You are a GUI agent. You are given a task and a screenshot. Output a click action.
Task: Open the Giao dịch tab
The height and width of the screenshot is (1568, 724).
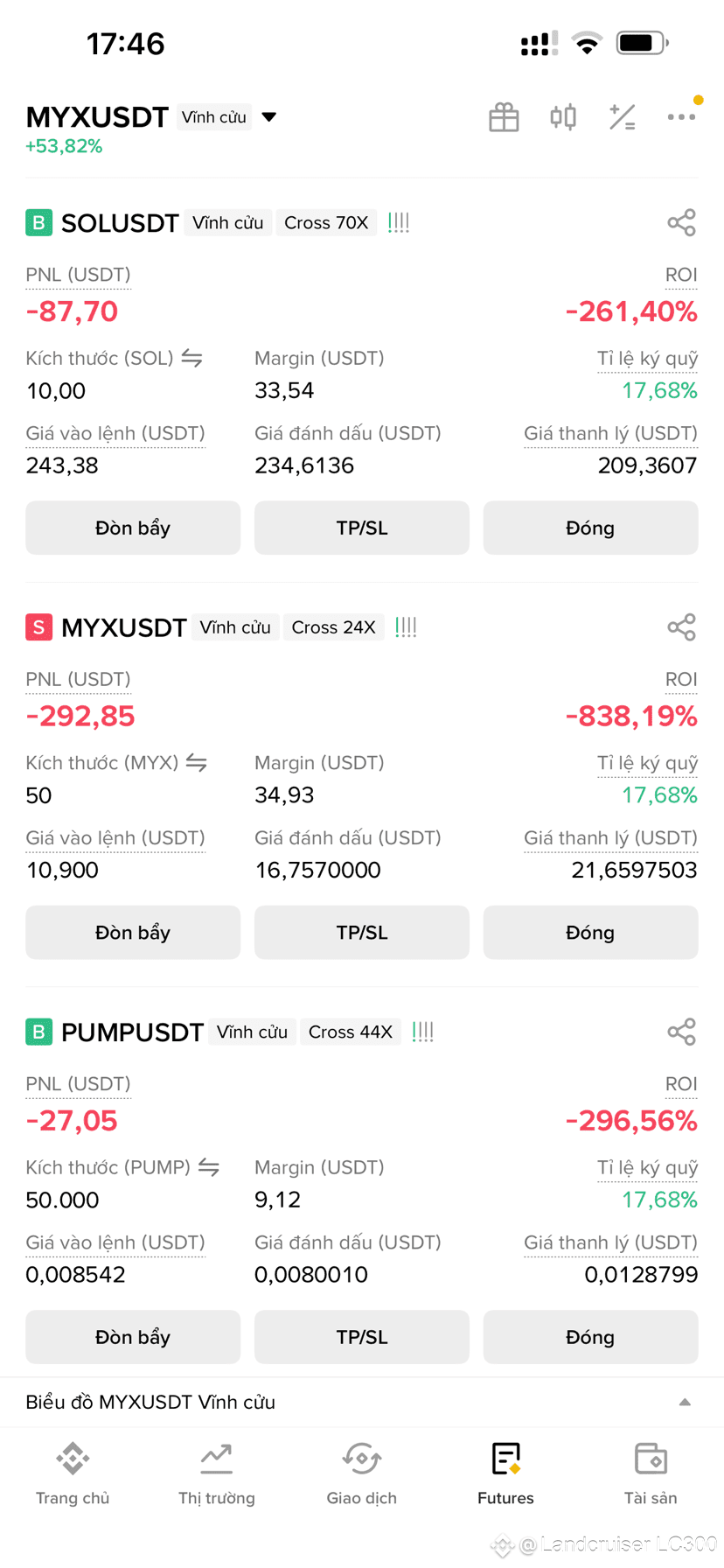point(362,1474)
